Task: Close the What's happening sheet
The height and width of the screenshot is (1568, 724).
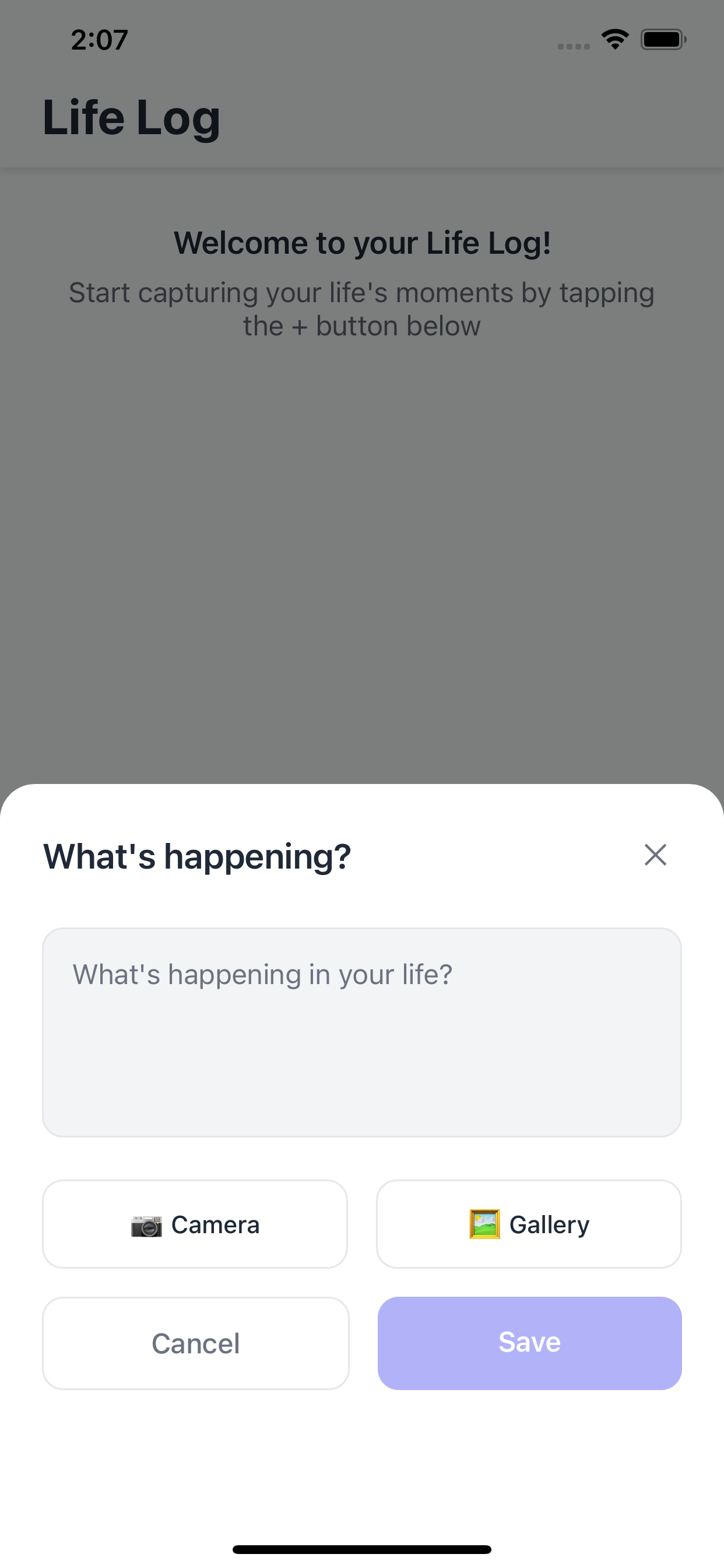Action: (655, 855)
